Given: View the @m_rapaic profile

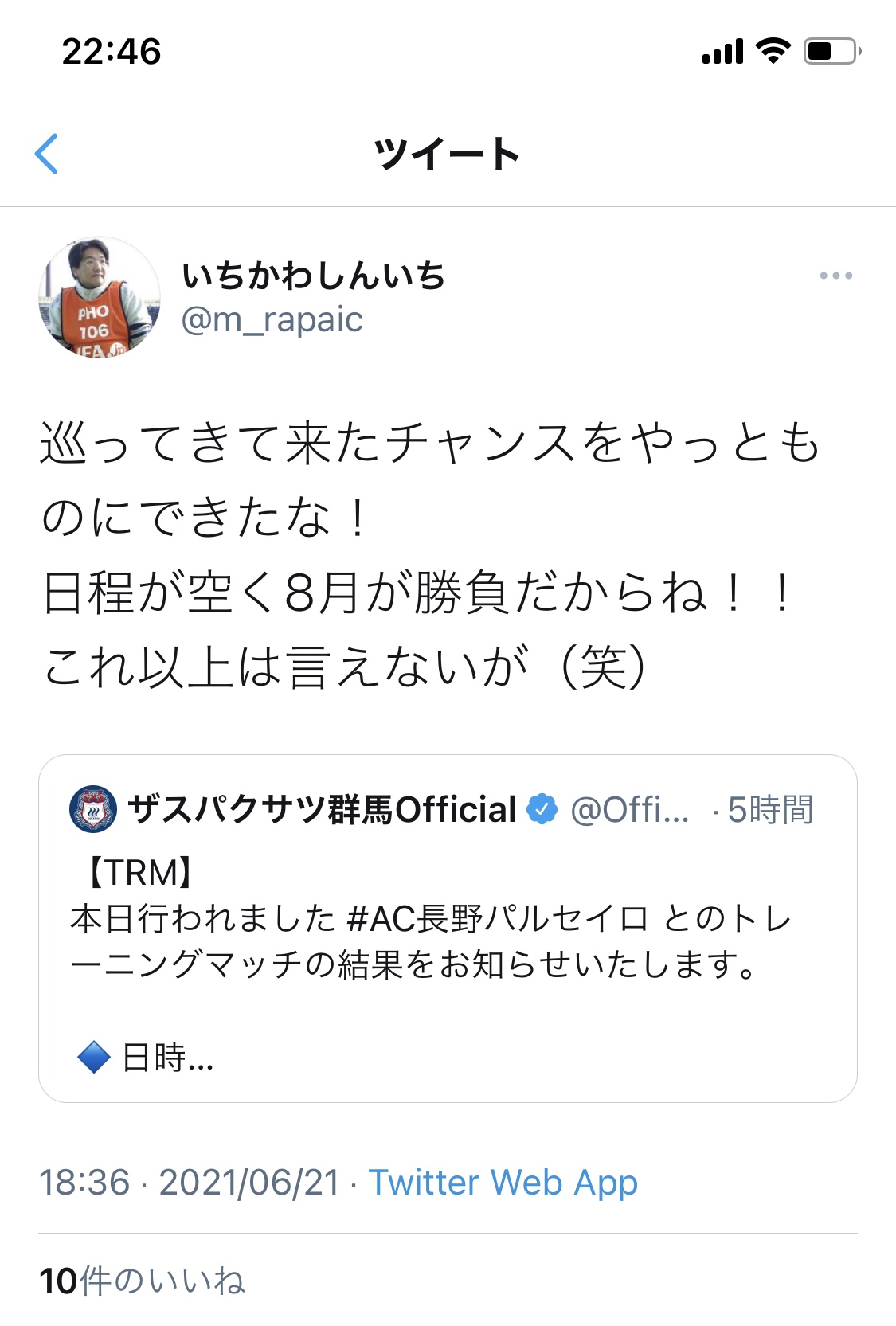Looking at the screenshot, I should pos(272,320).
